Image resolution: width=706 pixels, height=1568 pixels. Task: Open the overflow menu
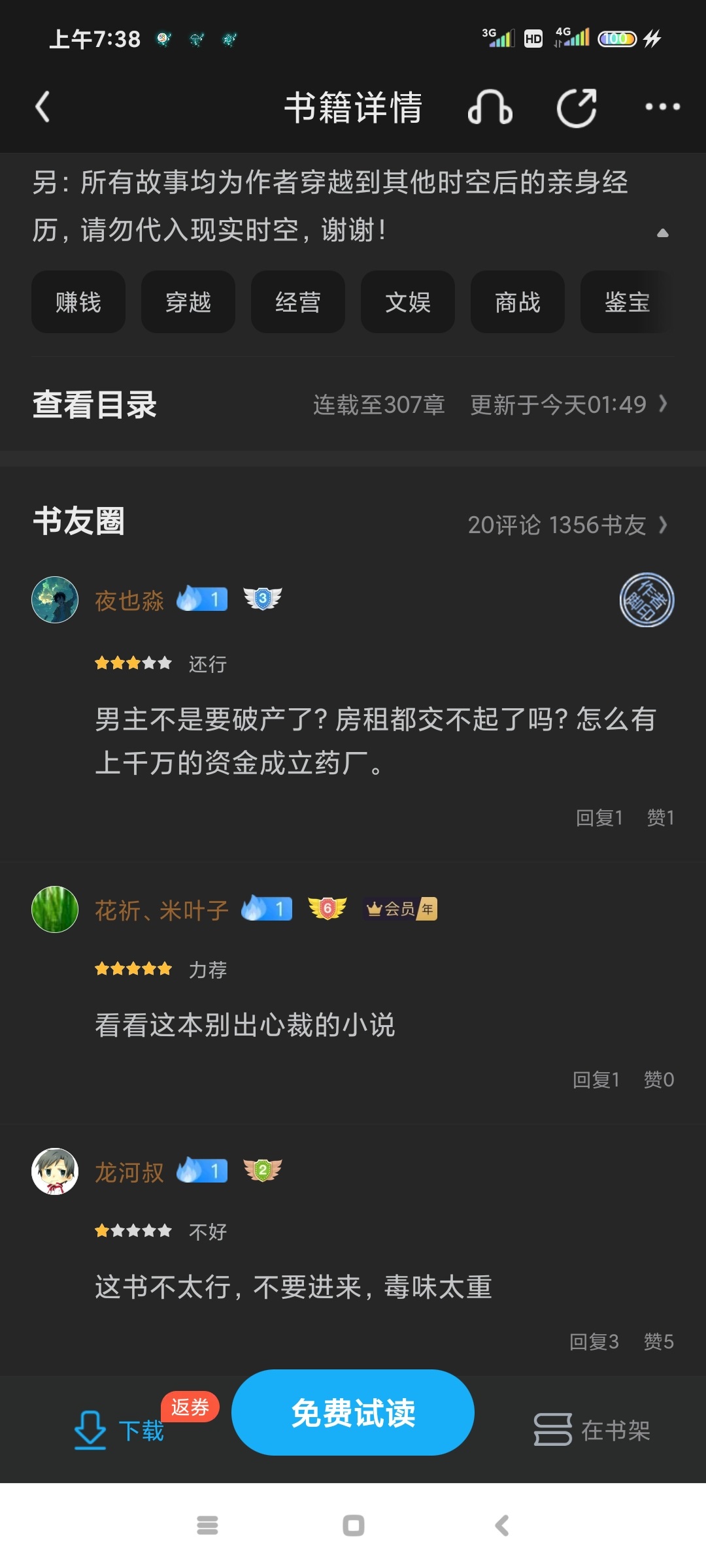[x=662, y=107]
